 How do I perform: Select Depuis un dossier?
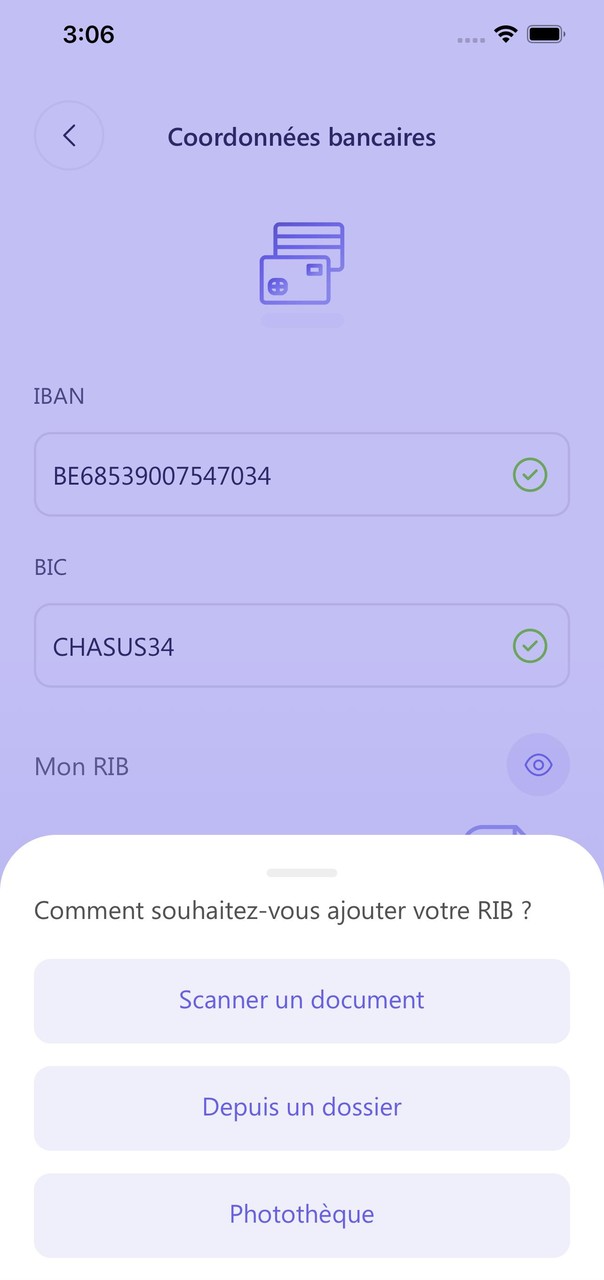pyautogui.click(x=302, y=1108)
